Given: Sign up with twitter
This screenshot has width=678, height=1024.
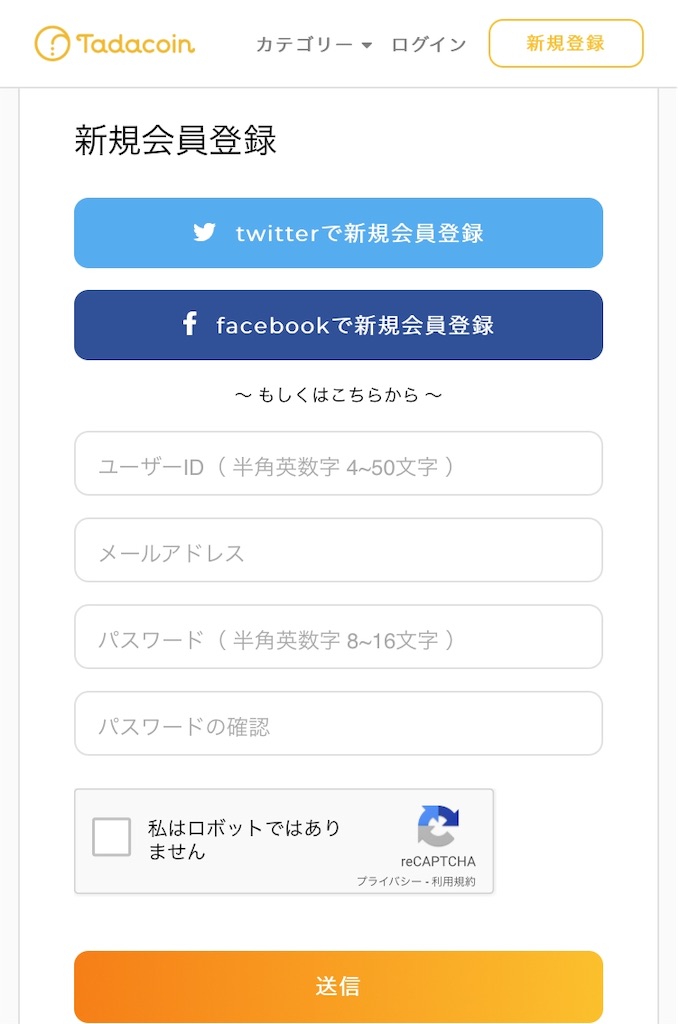Looking at the screenshot, I should [x=338, y=233].
